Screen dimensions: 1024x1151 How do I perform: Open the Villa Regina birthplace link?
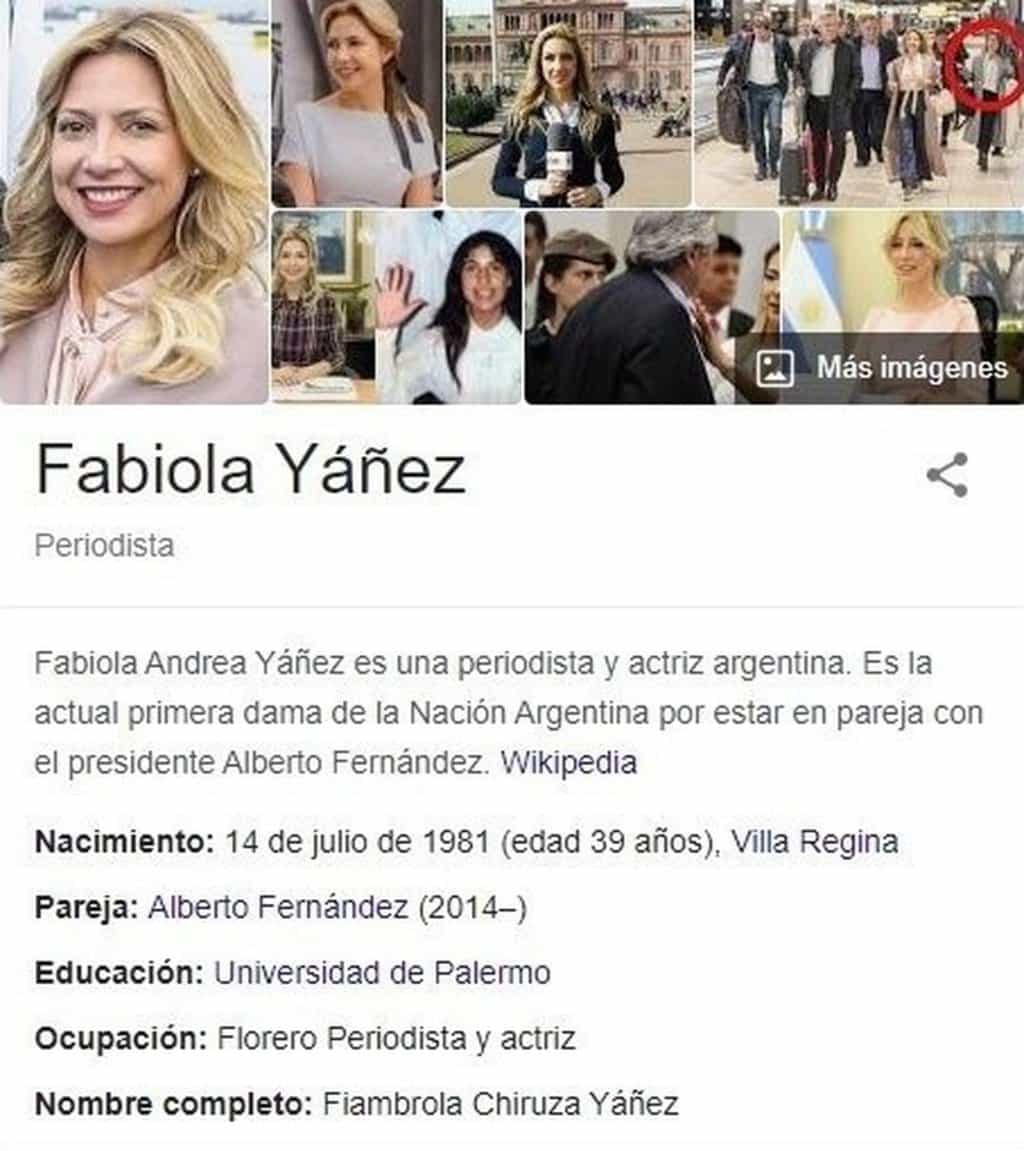point(814,842)
